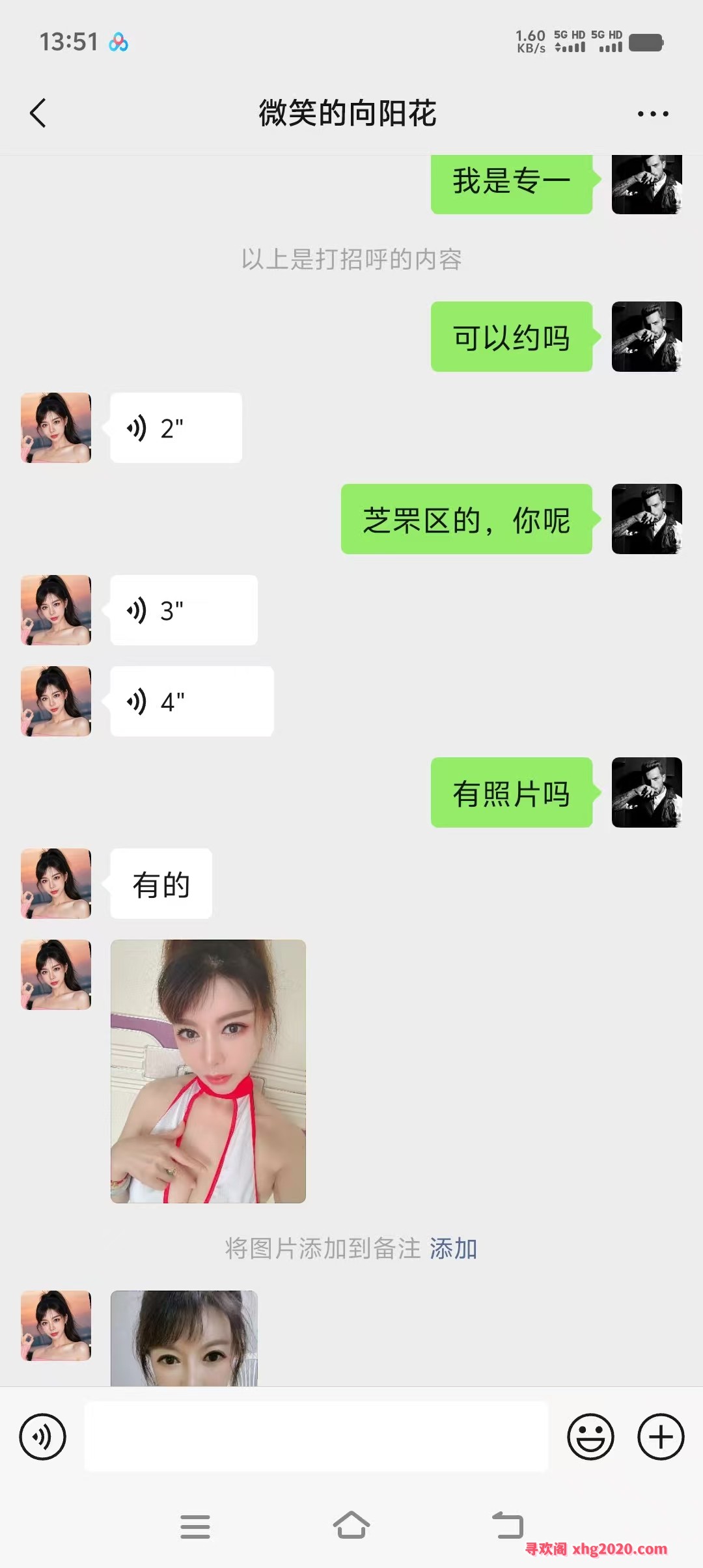Open the partially visible photo at bottom
The width and height of the screenshot is (703, 1568).
coord(184,1338)
